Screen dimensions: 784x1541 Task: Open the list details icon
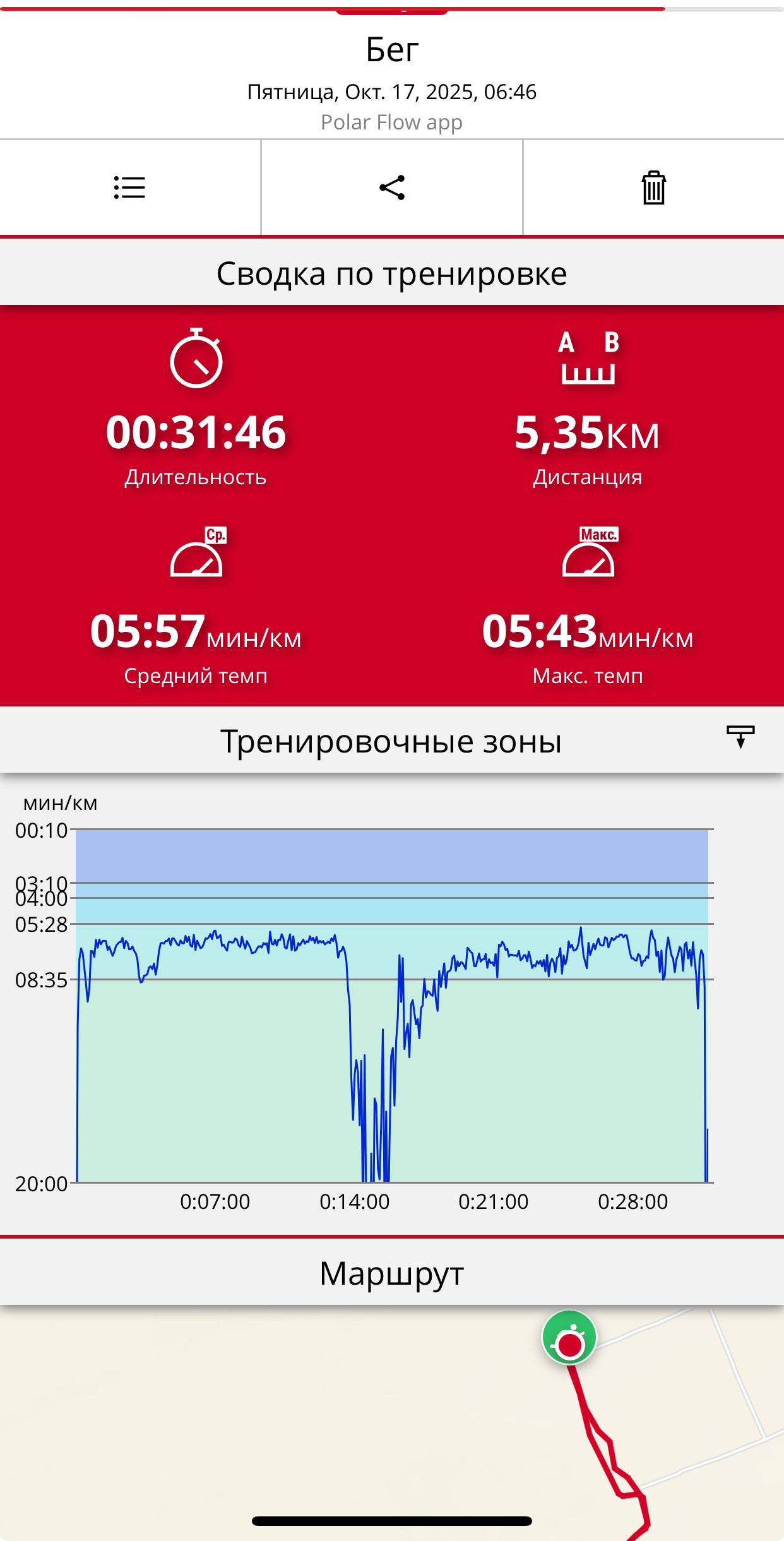point(129,187)
